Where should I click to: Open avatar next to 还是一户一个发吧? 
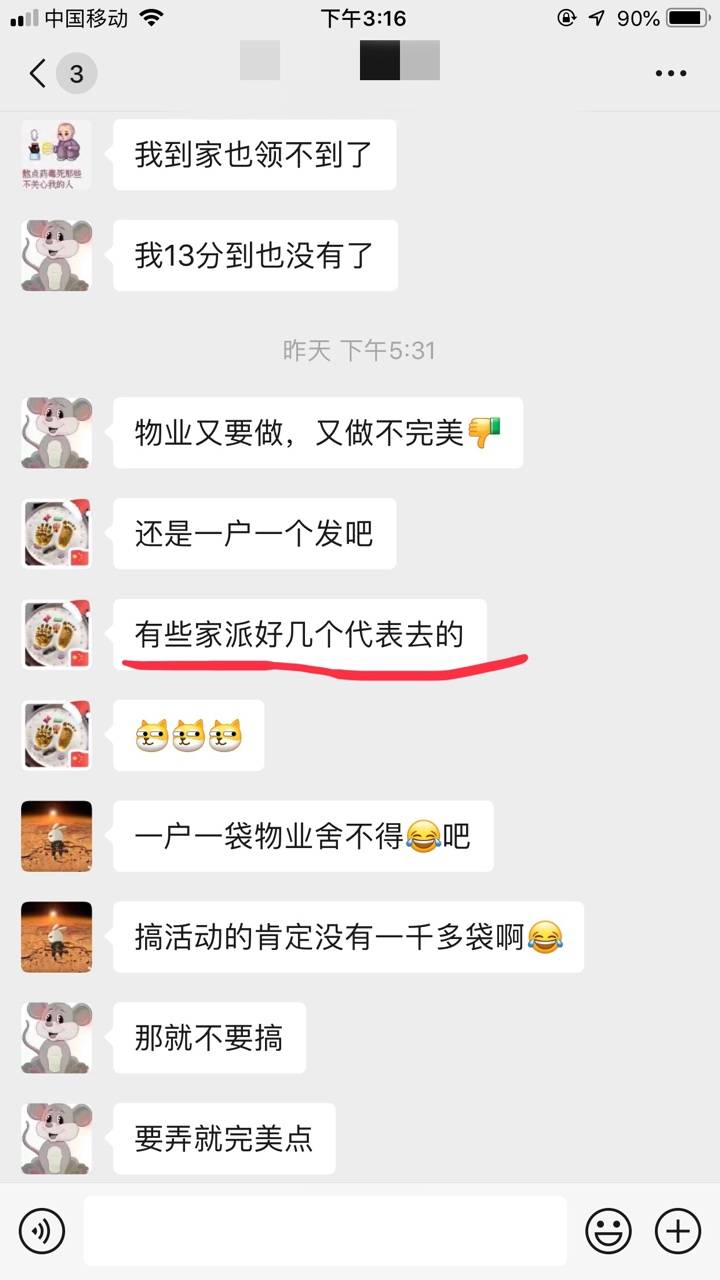[x=57, y=534]
